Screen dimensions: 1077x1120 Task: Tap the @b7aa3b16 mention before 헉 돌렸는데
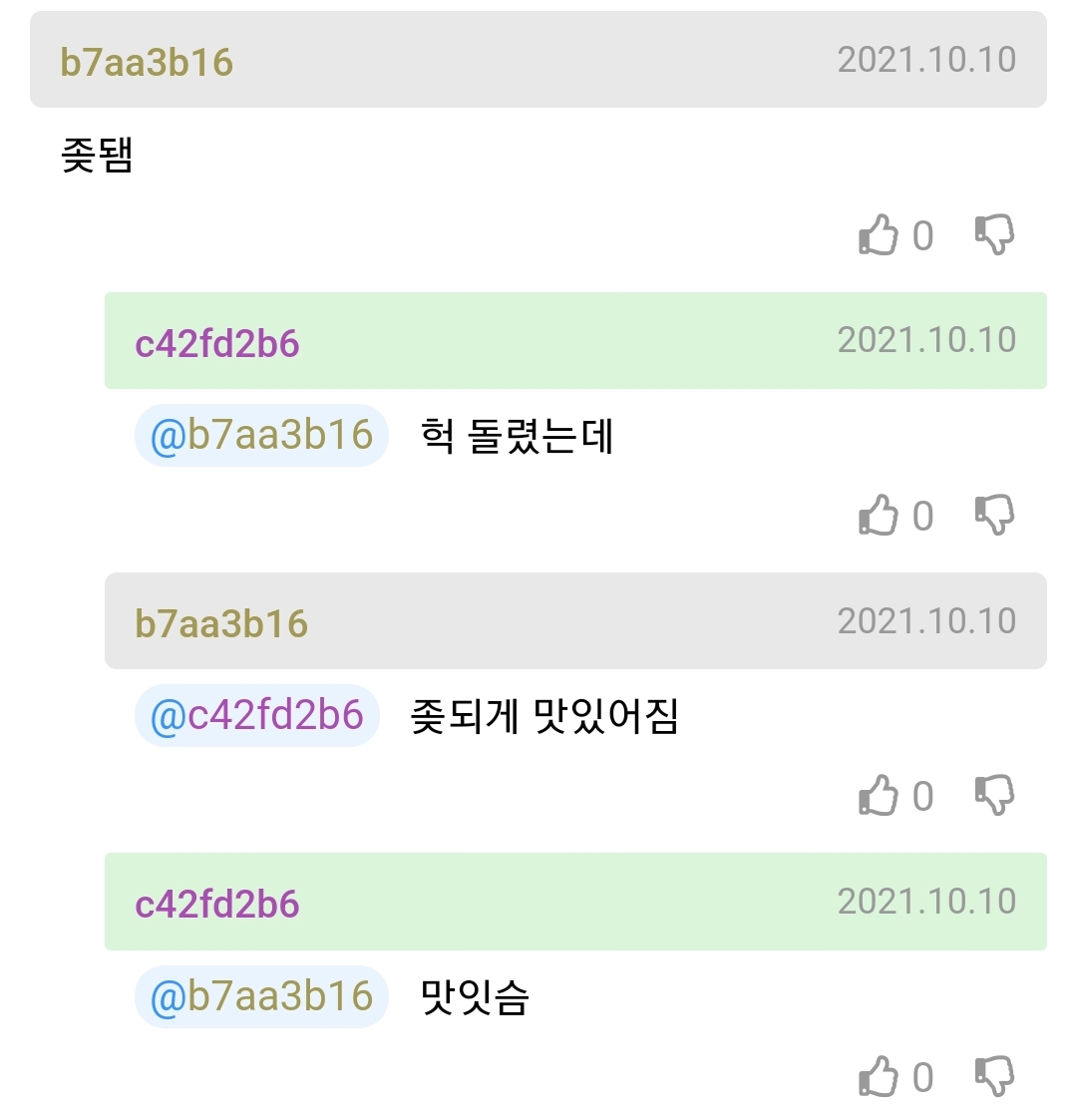[261, 435]
